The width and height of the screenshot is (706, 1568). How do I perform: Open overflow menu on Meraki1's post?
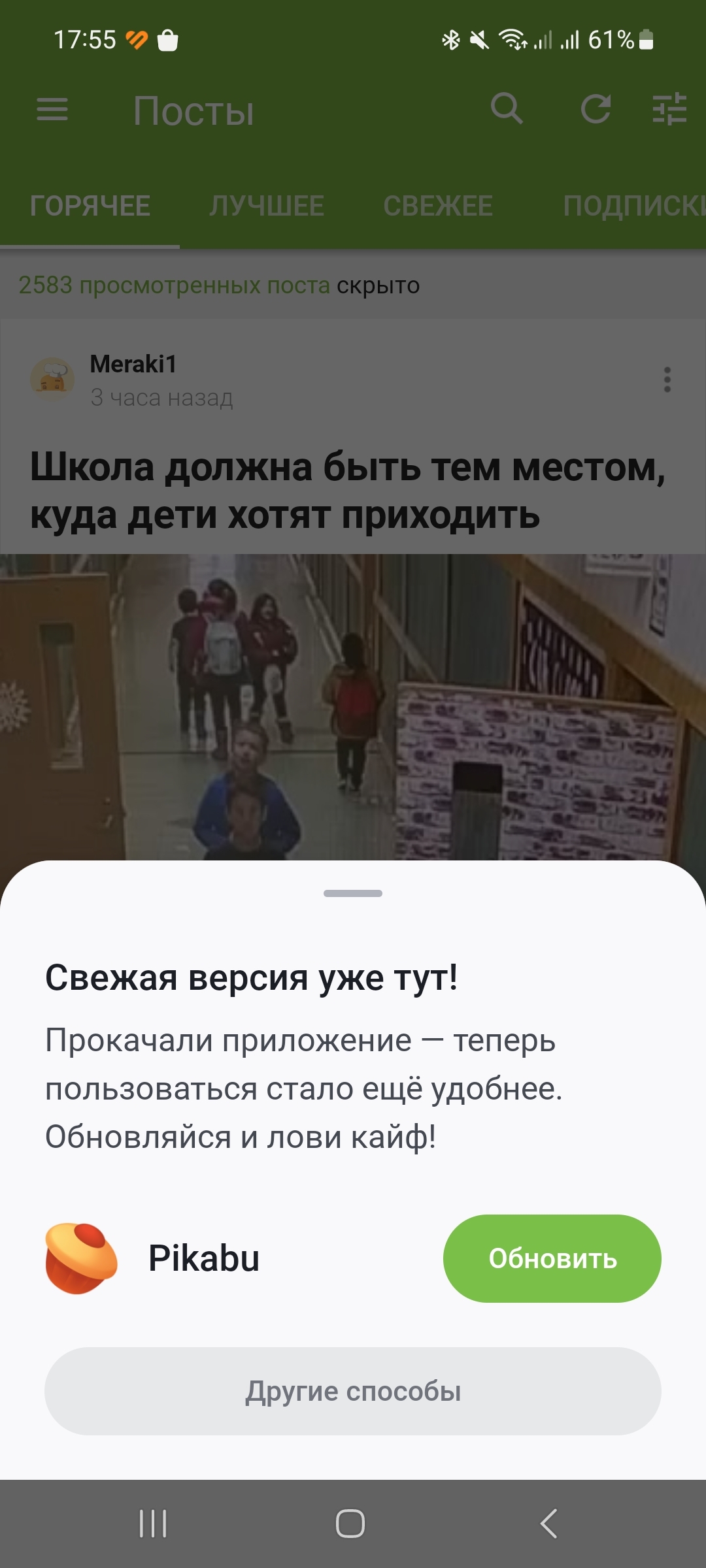(667, 380)
